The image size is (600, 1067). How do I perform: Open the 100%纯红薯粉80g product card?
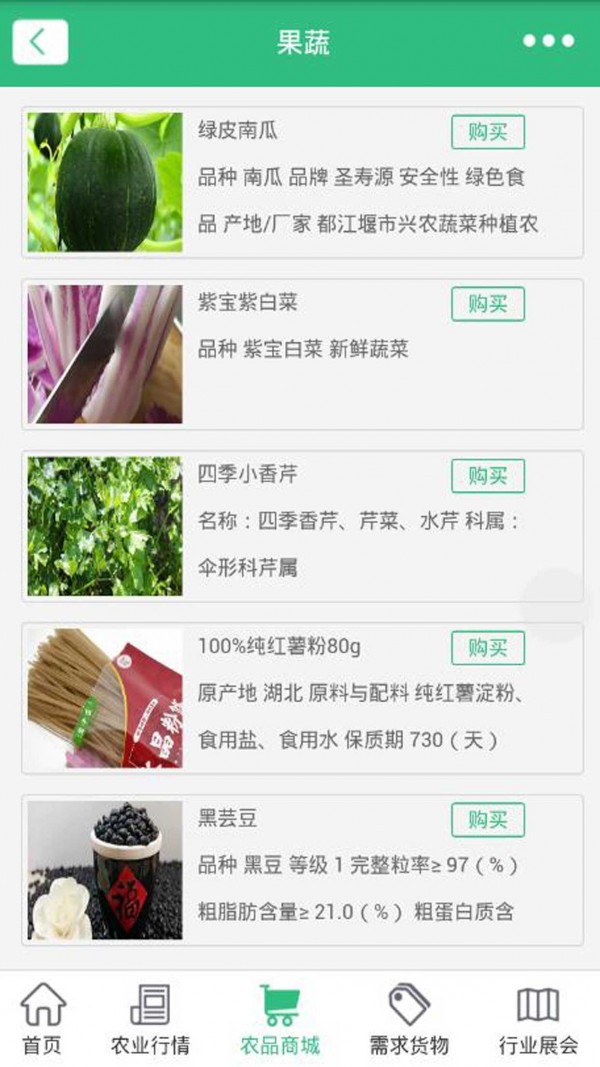pos(302,698)
